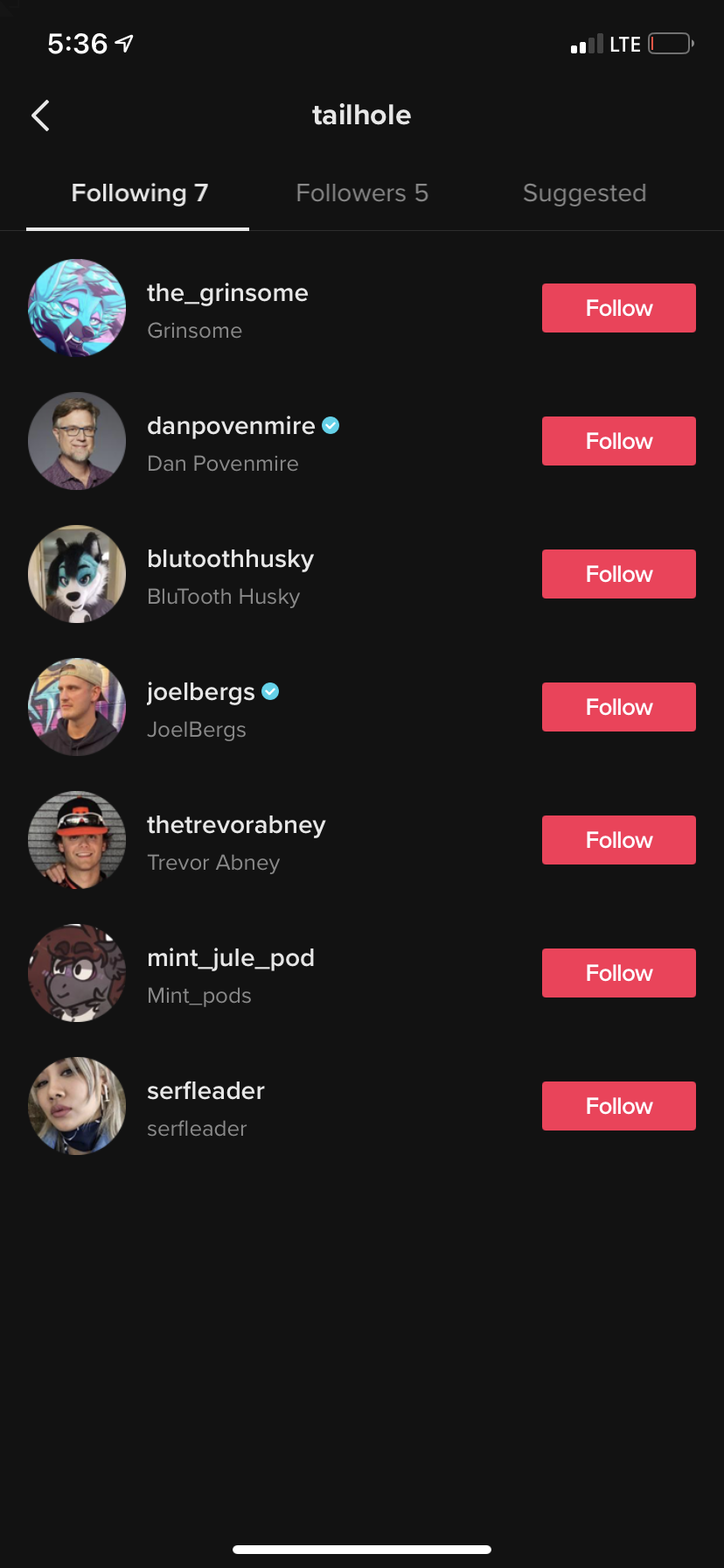Switch to the Suggested tab
The height and width of the screenshot is (1568, 724).
584,193
